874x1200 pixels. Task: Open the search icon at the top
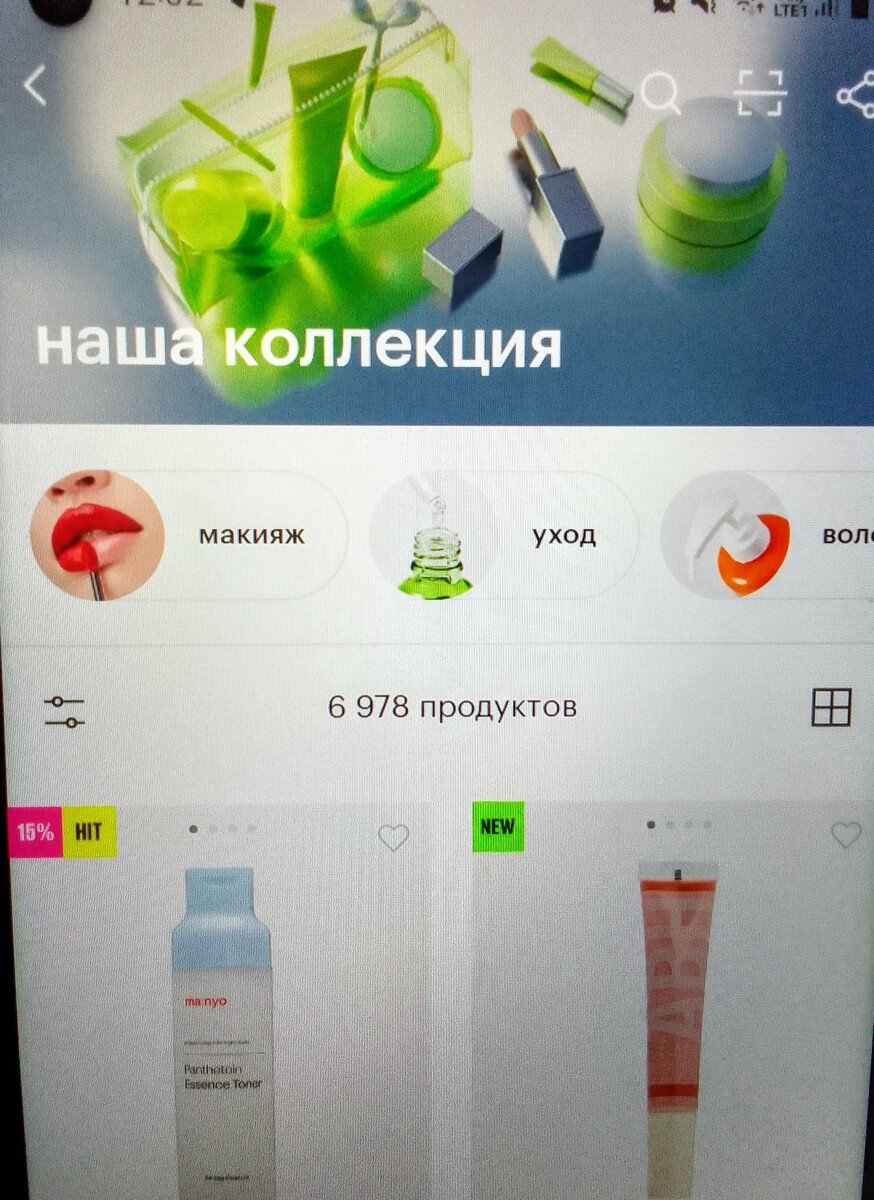point(660,94)
